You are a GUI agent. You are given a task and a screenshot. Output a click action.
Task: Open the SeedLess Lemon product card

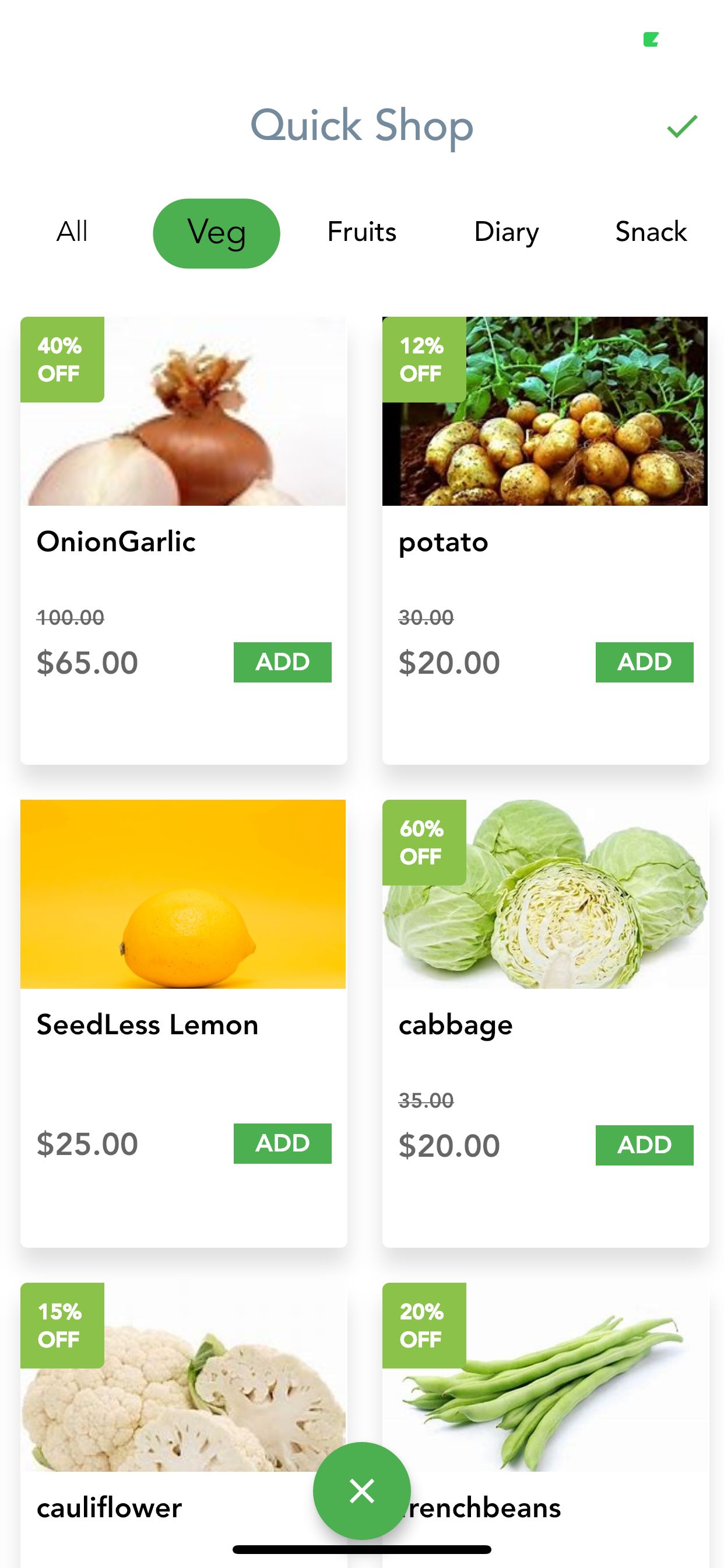(x=182, y=913)
